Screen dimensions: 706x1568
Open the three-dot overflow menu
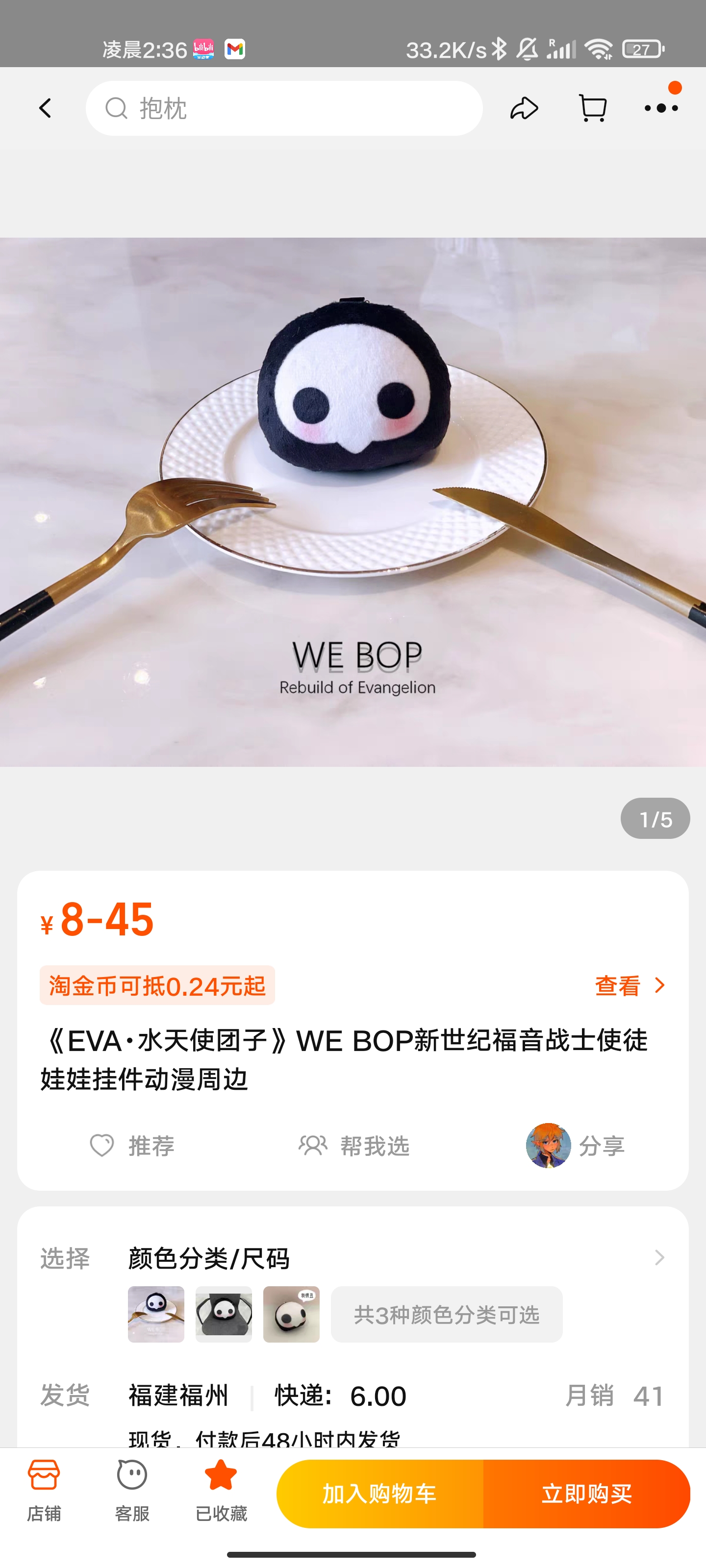(661, 108)
